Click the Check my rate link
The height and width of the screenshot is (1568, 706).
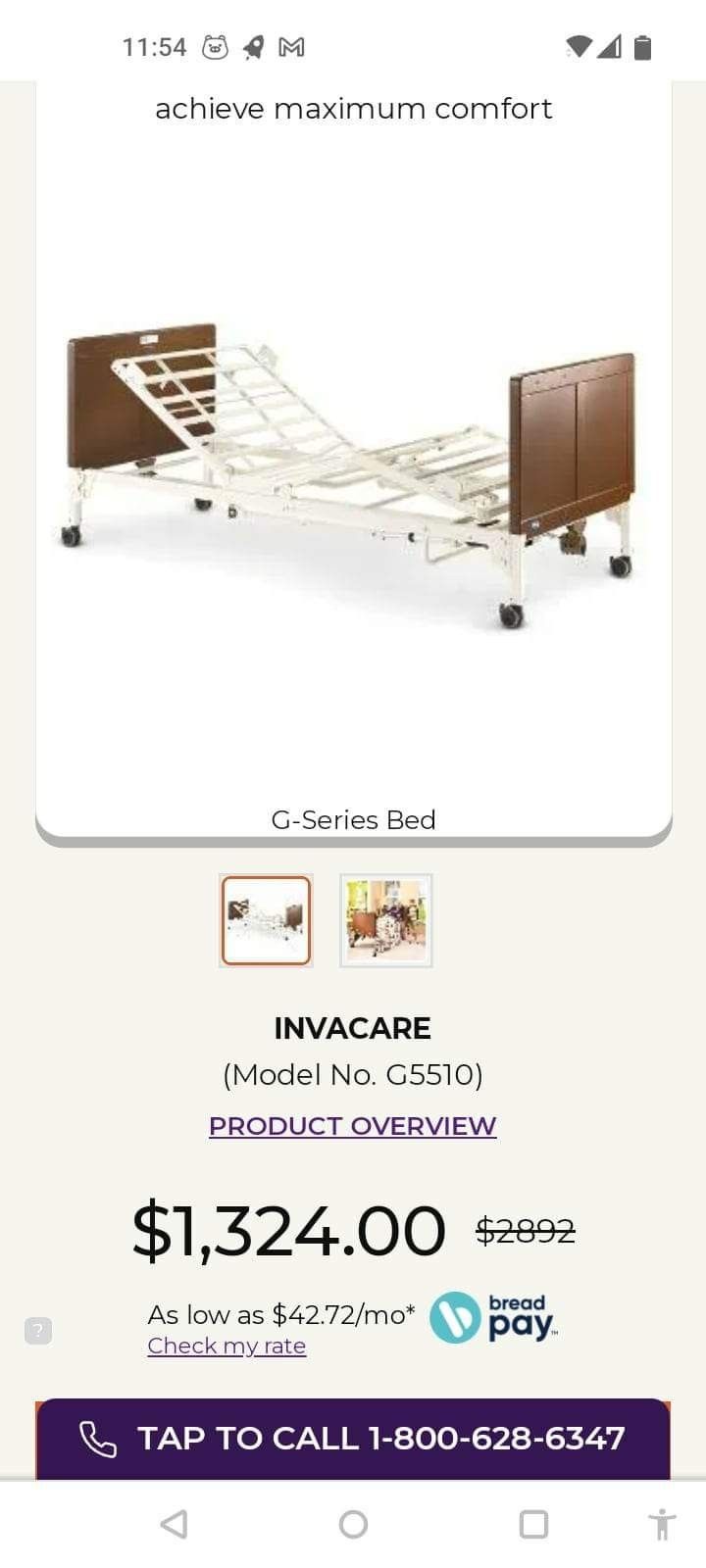coord(227,1346)
